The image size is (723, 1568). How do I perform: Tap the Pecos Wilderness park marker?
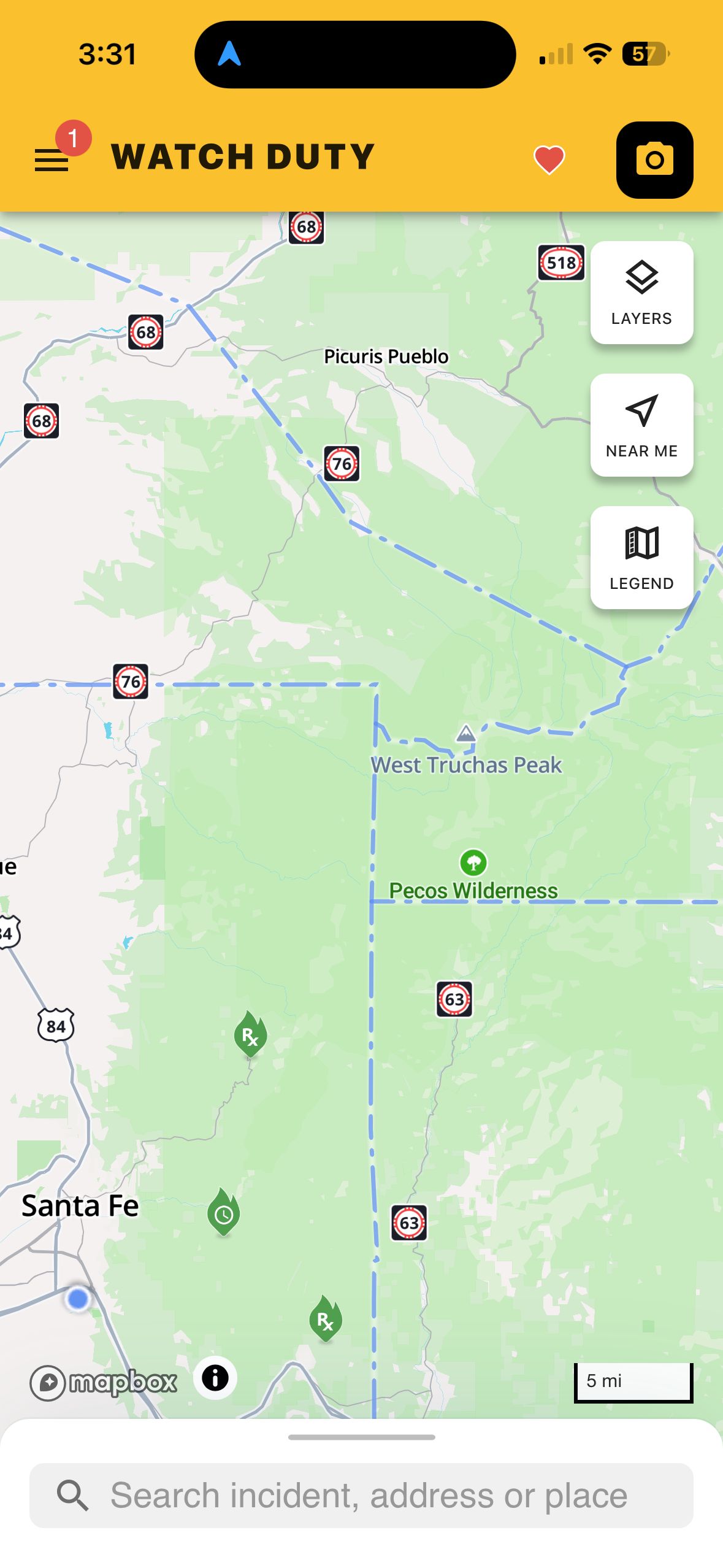[473, 863]
